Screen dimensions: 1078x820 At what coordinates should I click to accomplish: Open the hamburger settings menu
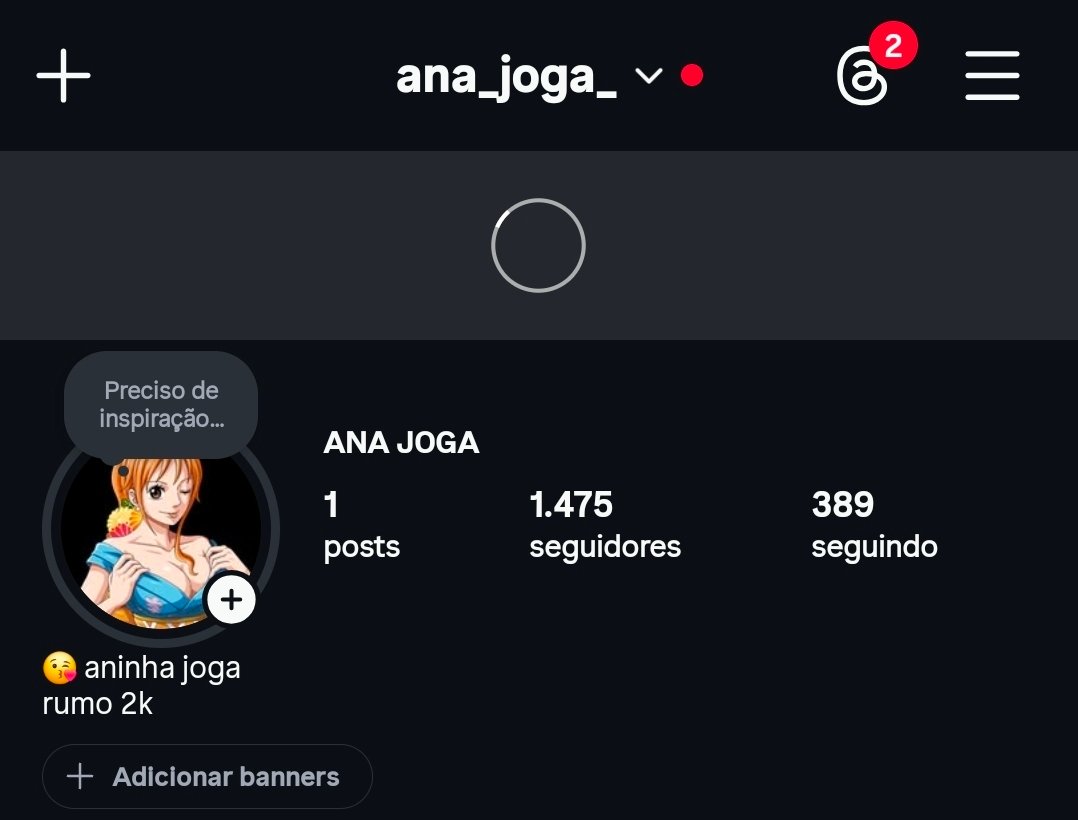coord(992,76)
